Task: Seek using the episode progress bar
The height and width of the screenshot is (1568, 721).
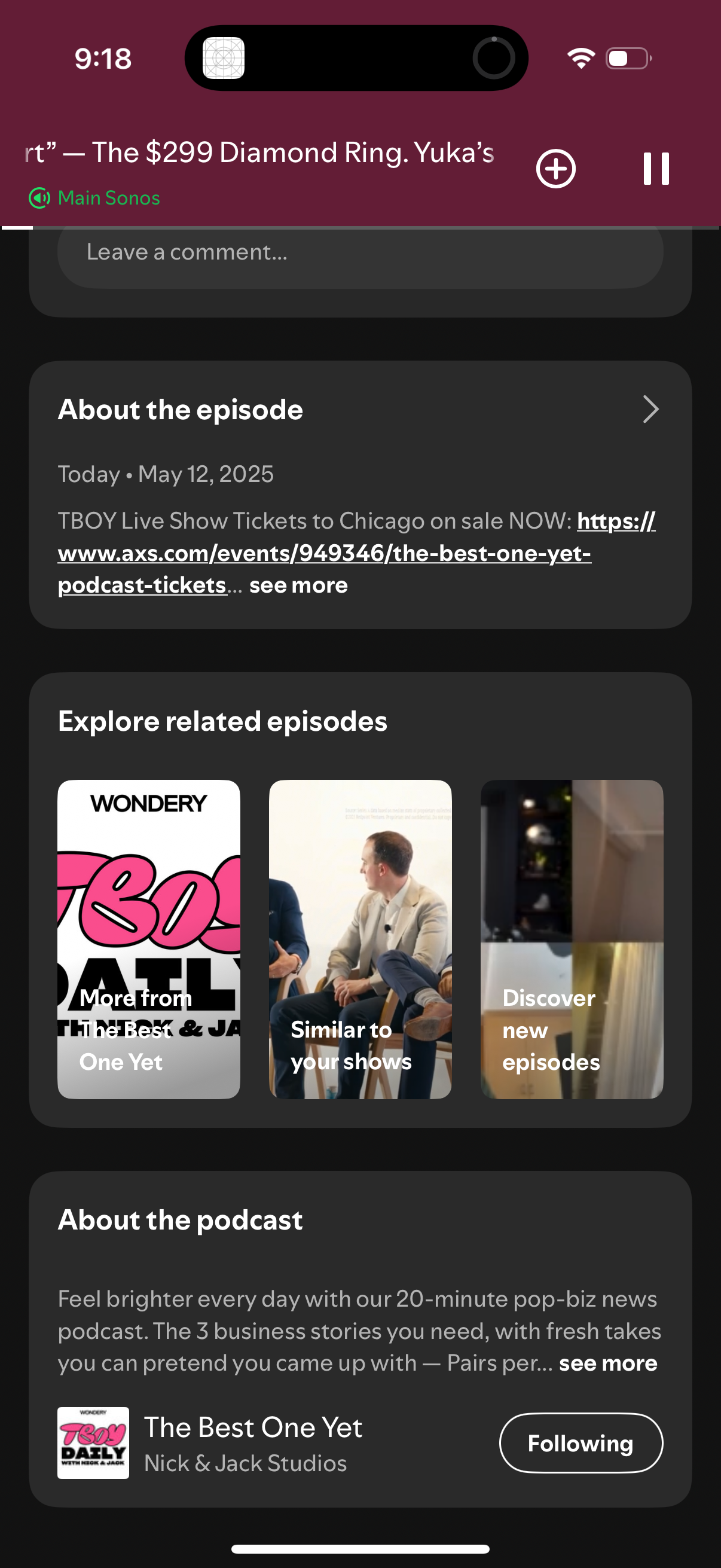Action: pos(360,227)
